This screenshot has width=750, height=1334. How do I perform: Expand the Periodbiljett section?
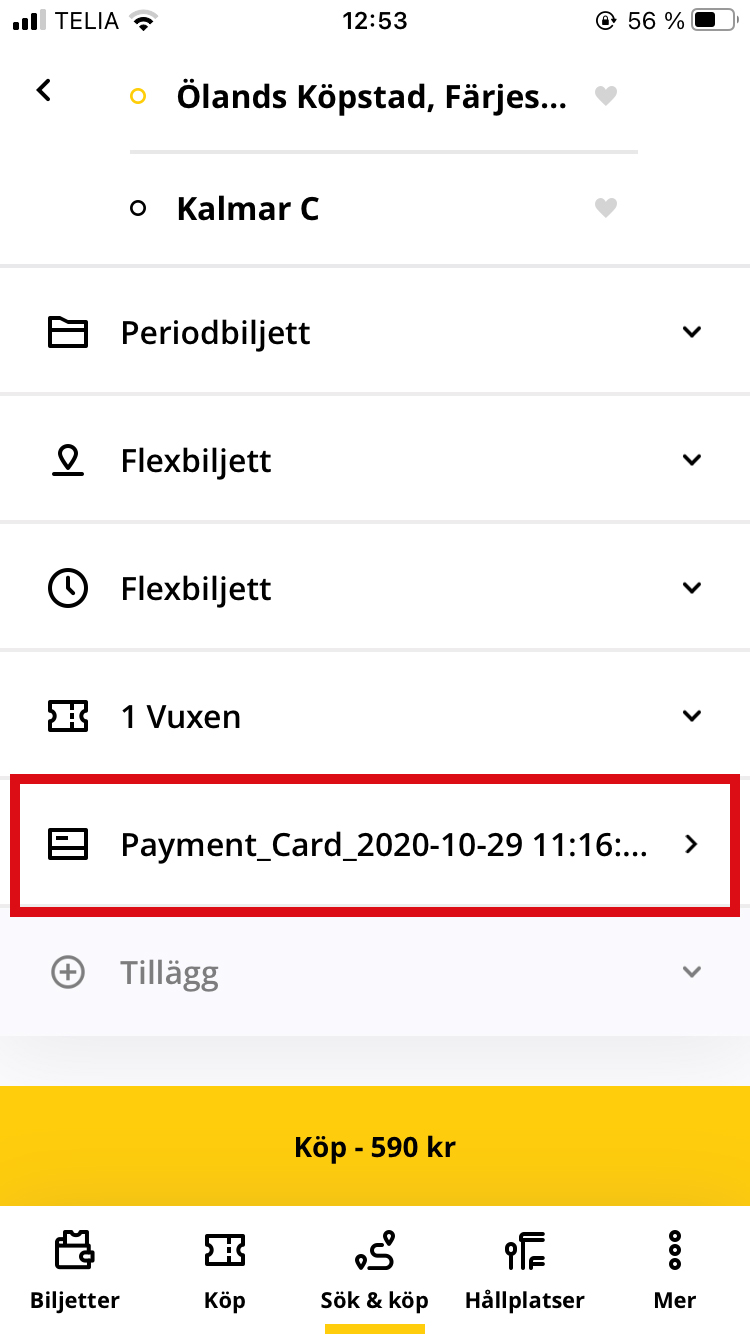pos(692,332)
